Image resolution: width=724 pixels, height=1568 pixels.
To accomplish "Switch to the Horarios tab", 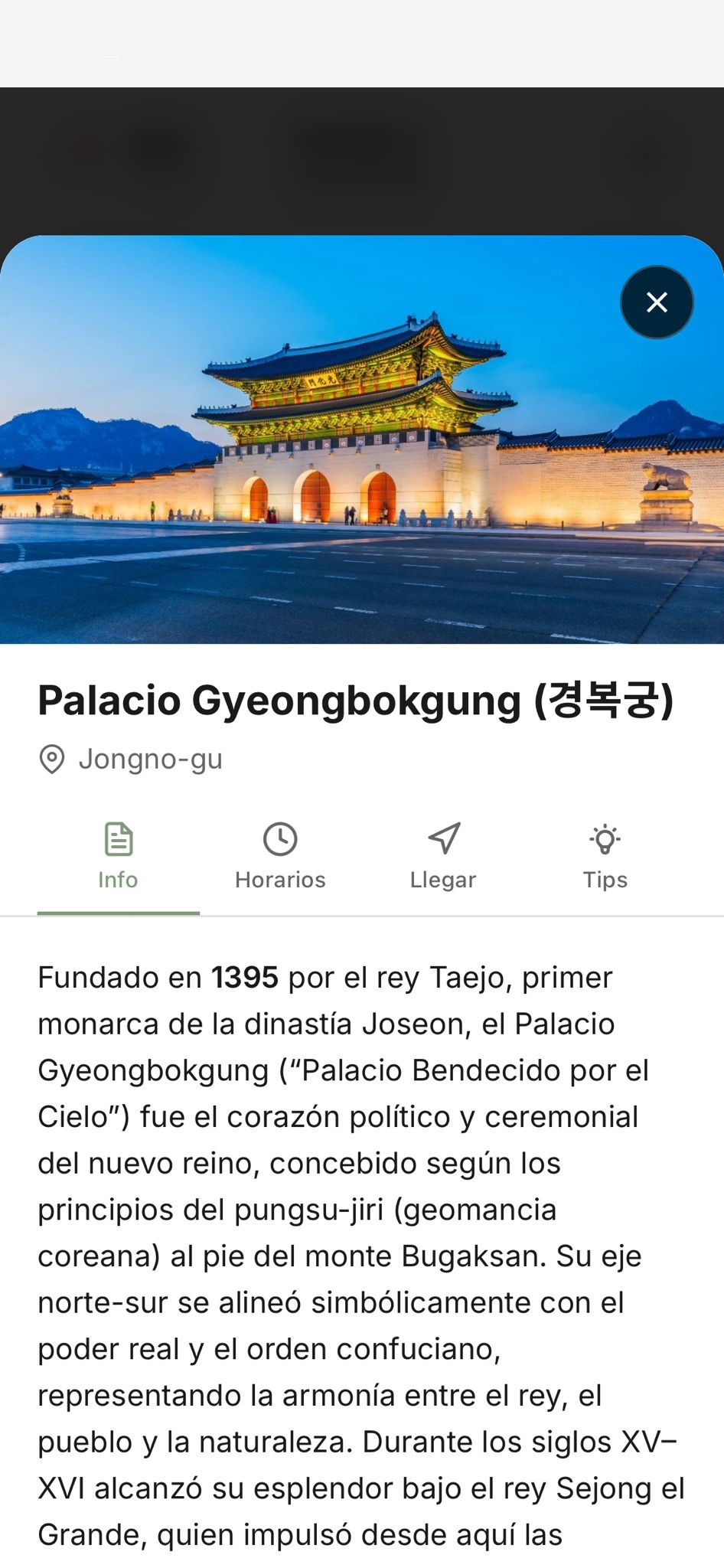I will [x=280, y=857].
